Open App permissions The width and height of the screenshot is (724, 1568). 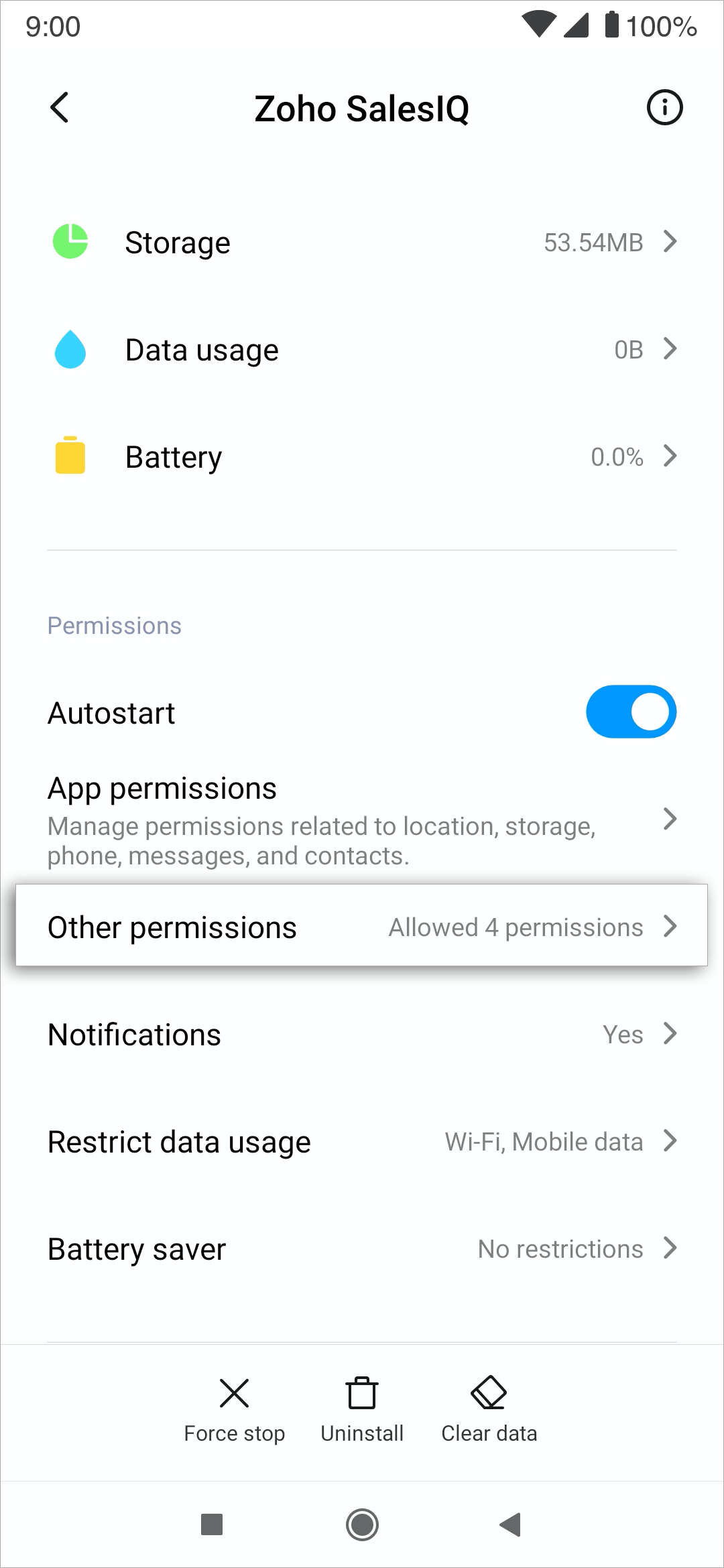click(362, 819)
